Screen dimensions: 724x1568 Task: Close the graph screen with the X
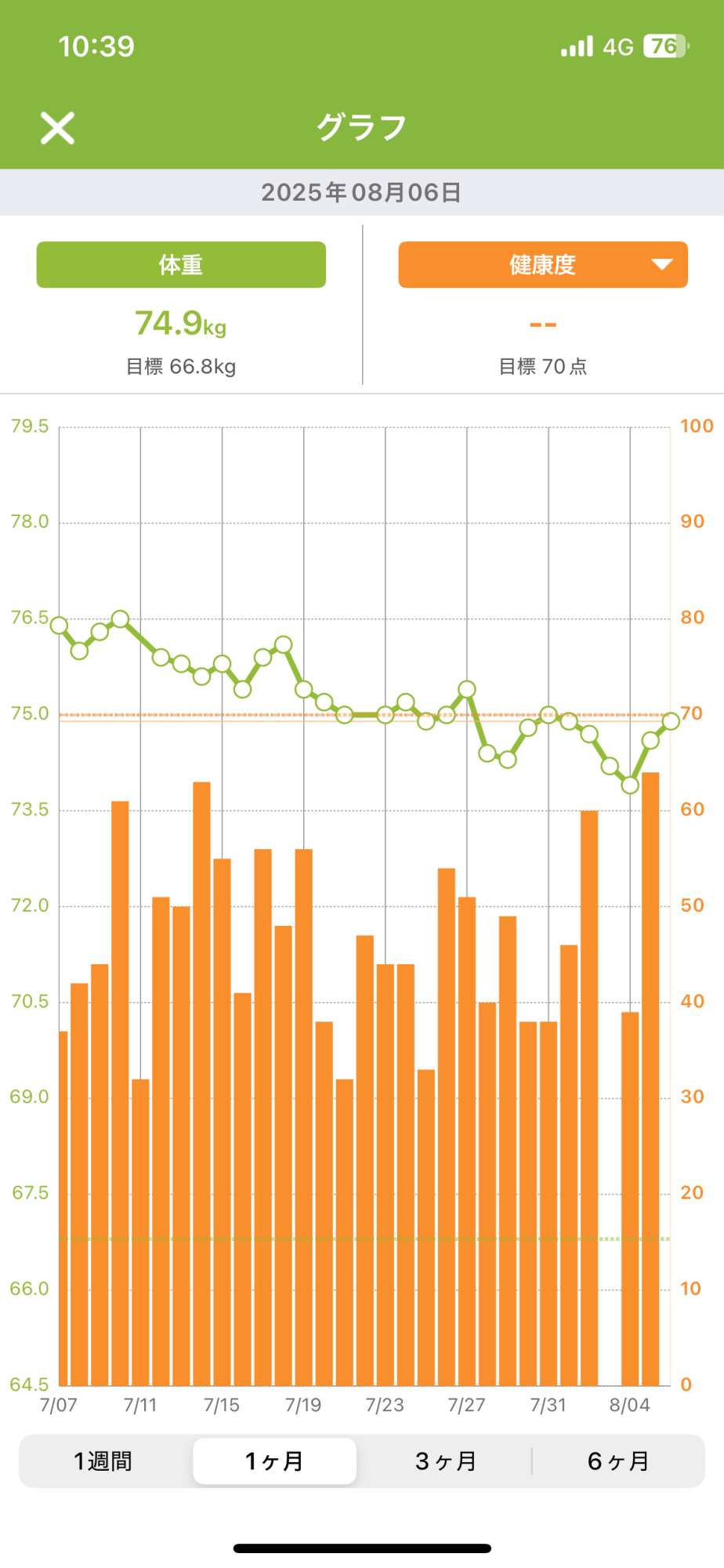pos(57,128)
